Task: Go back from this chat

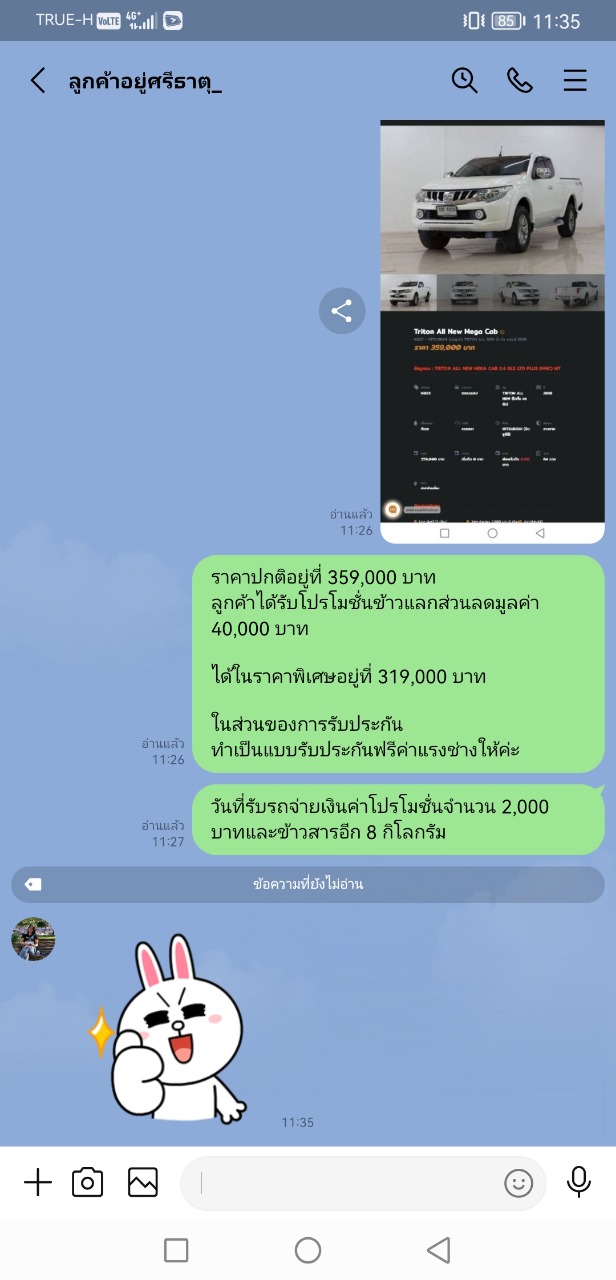Action: pos(38,81)
